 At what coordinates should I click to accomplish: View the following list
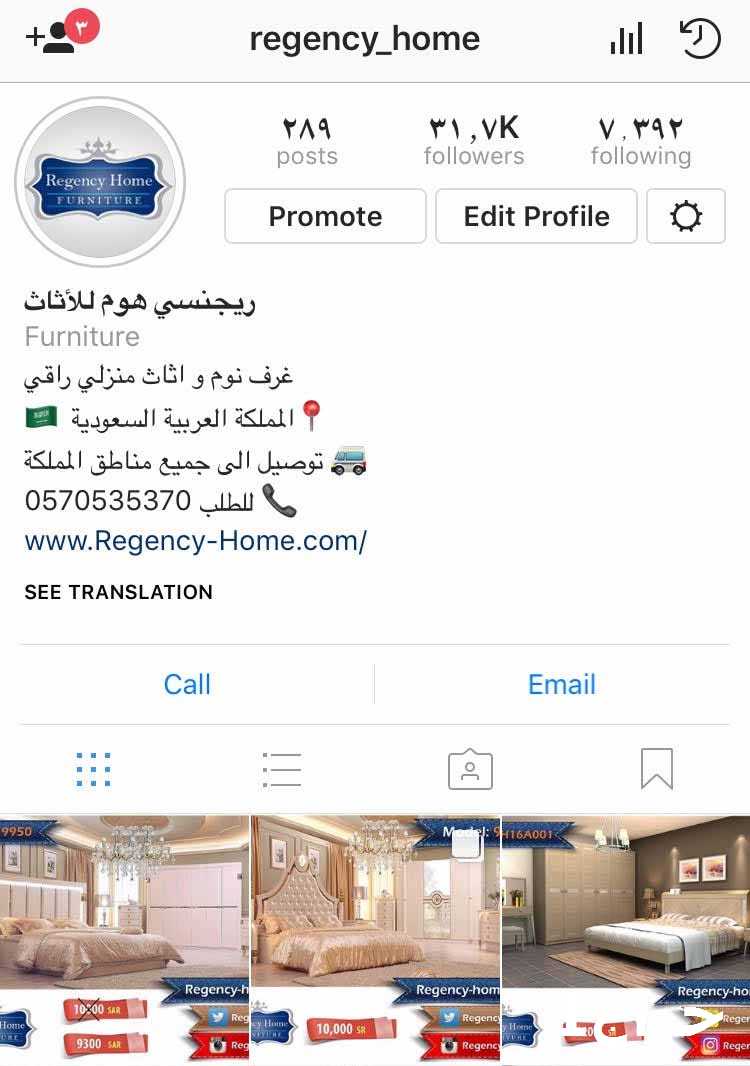pos(640,141)
